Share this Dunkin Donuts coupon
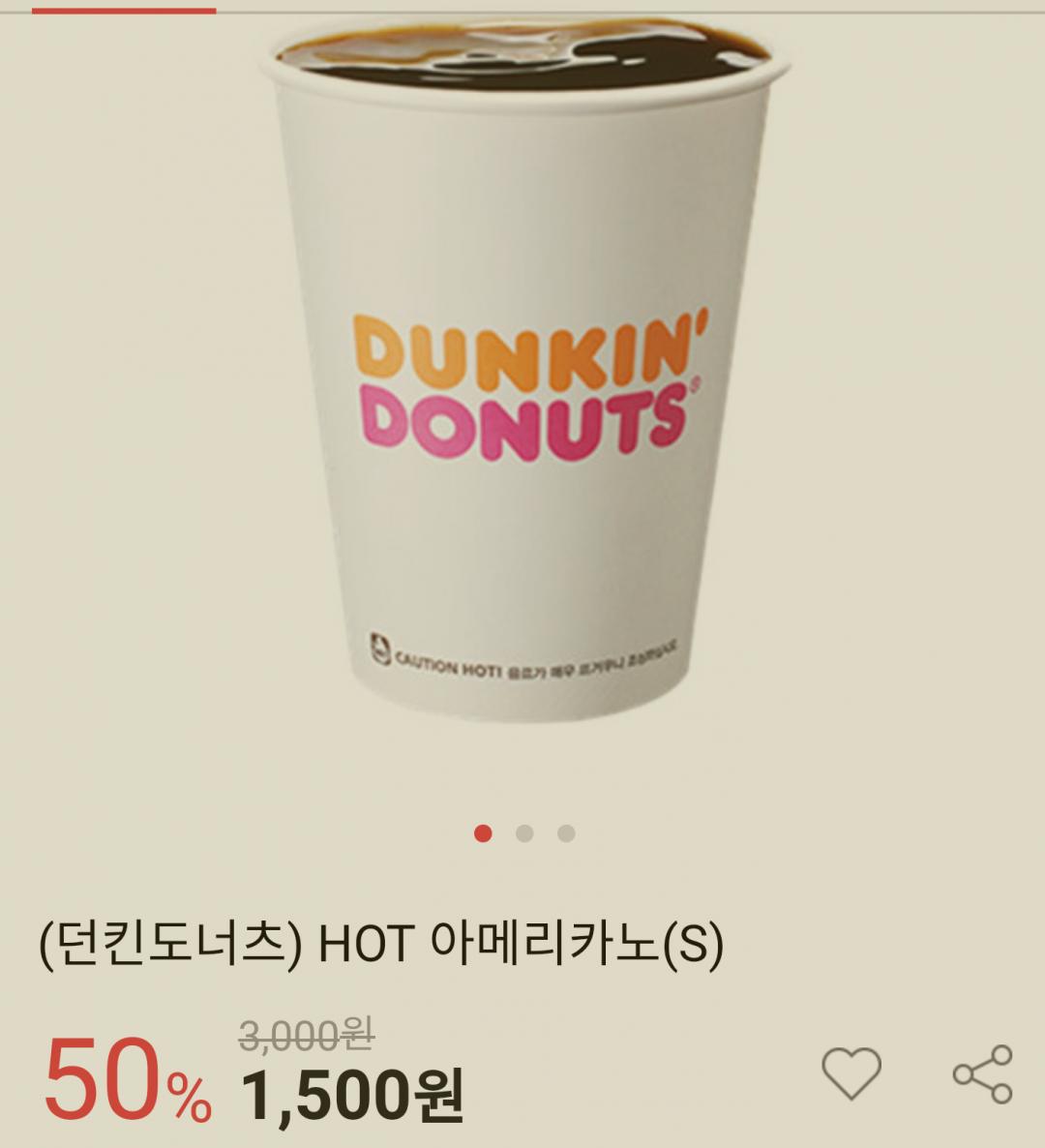The width and height of the screenshot is (1045, 1148). 982,1073
